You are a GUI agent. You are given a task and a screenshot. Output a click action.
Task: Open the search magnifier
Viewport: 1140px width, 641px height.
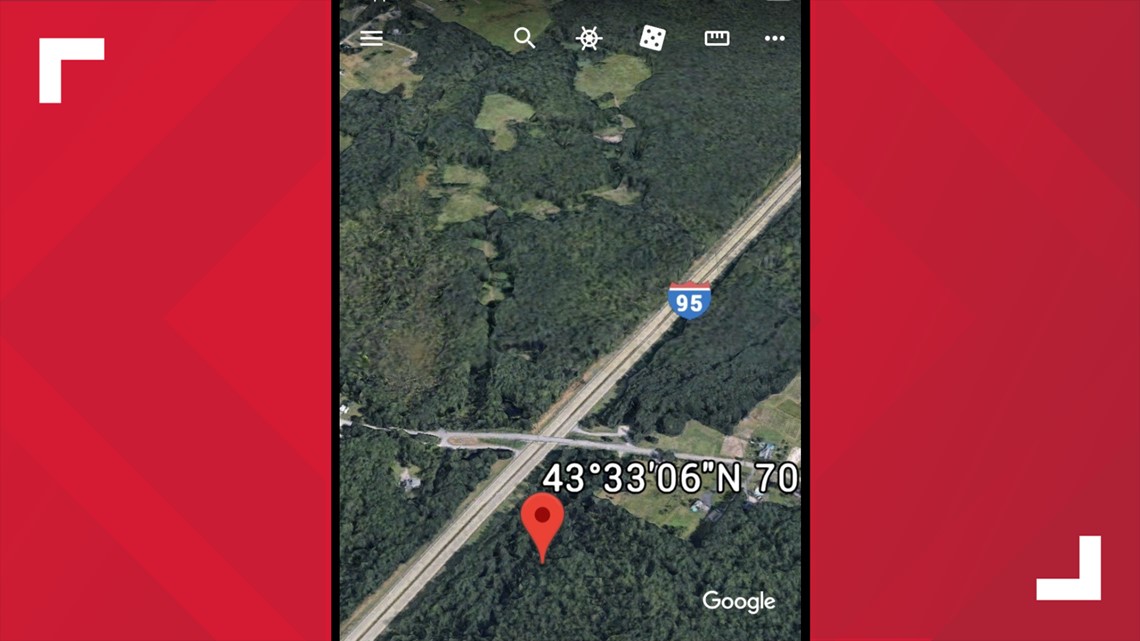524,39
